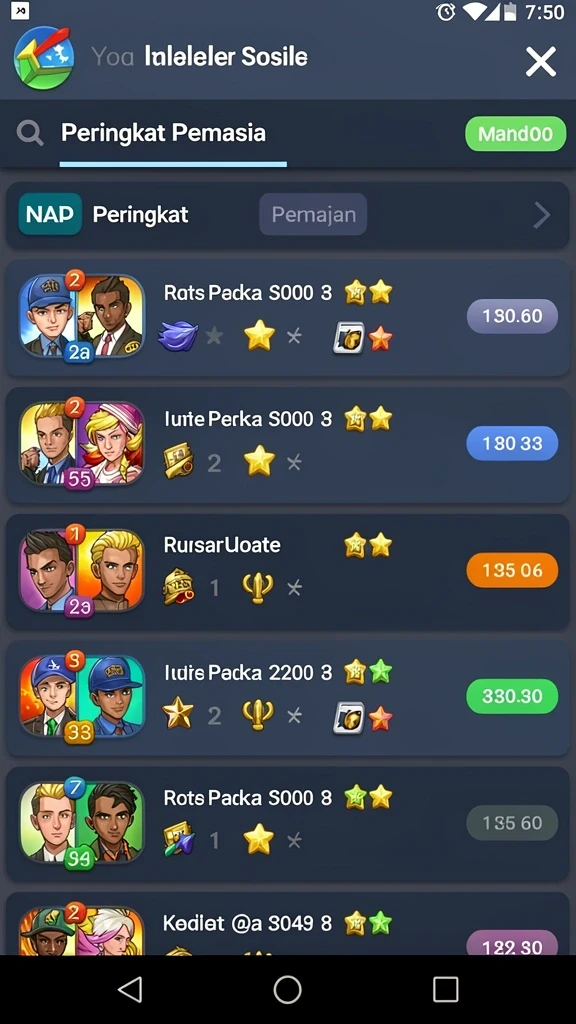Go back using the system back button

(x=131, y=989)
